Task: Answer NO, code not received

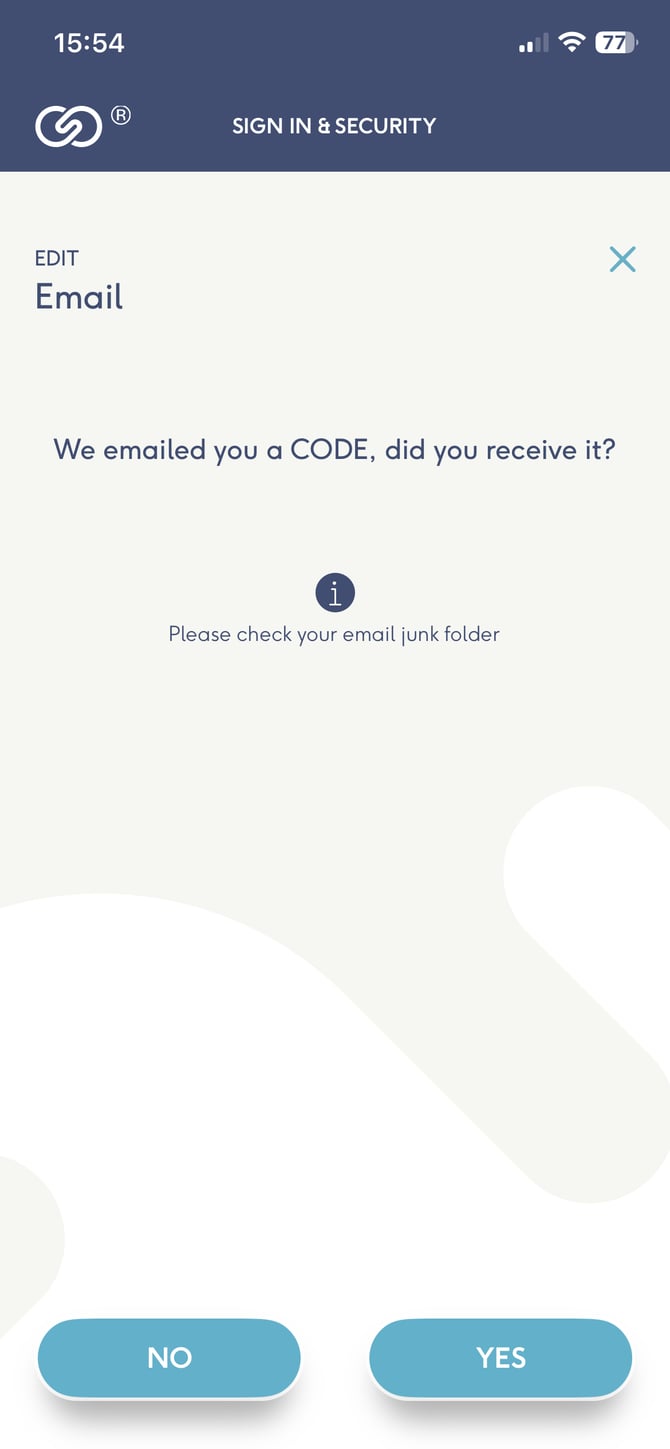Action: tap(169, 1357)
